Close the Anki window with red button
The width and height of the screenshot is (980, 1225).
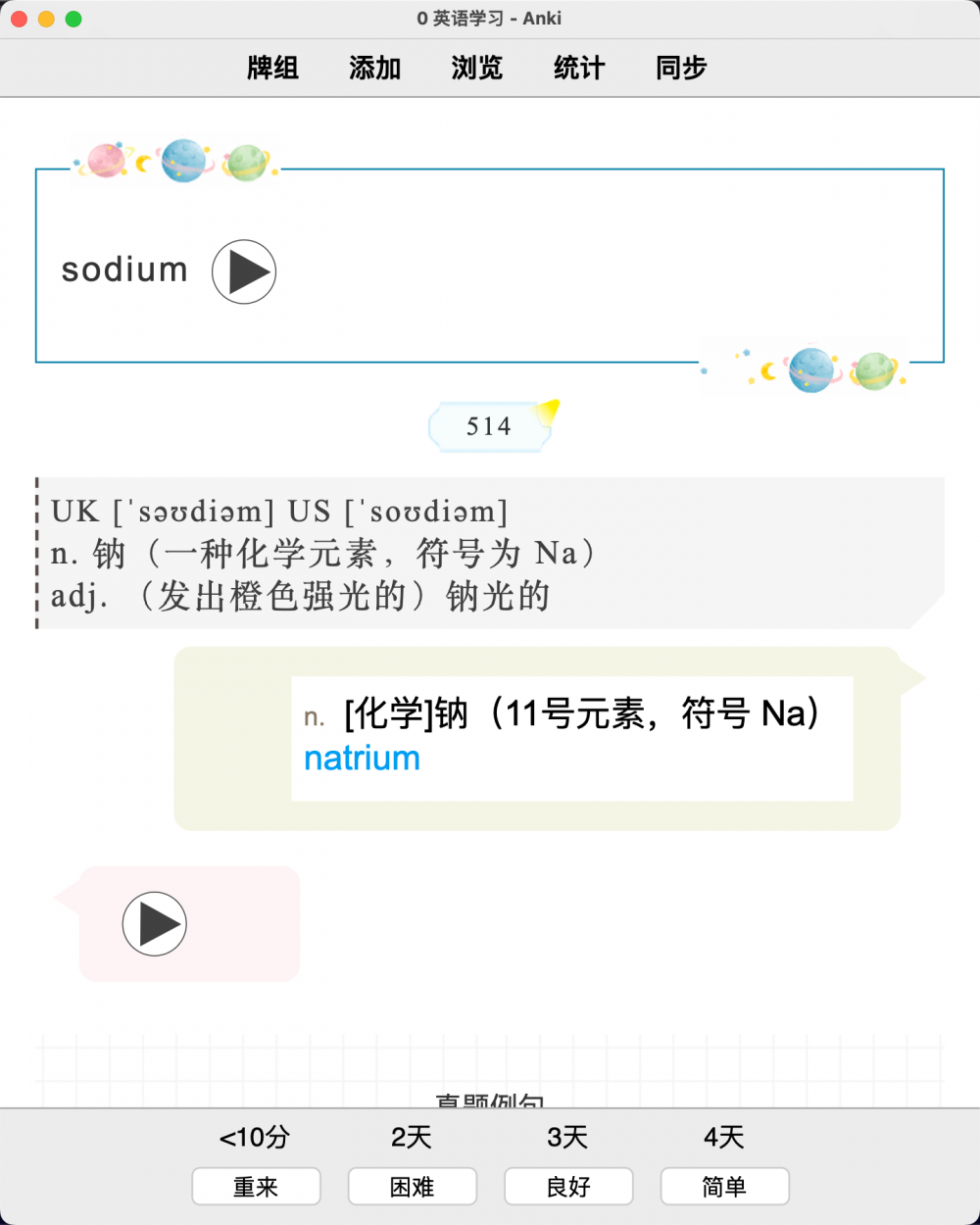[x=19, y=19]
